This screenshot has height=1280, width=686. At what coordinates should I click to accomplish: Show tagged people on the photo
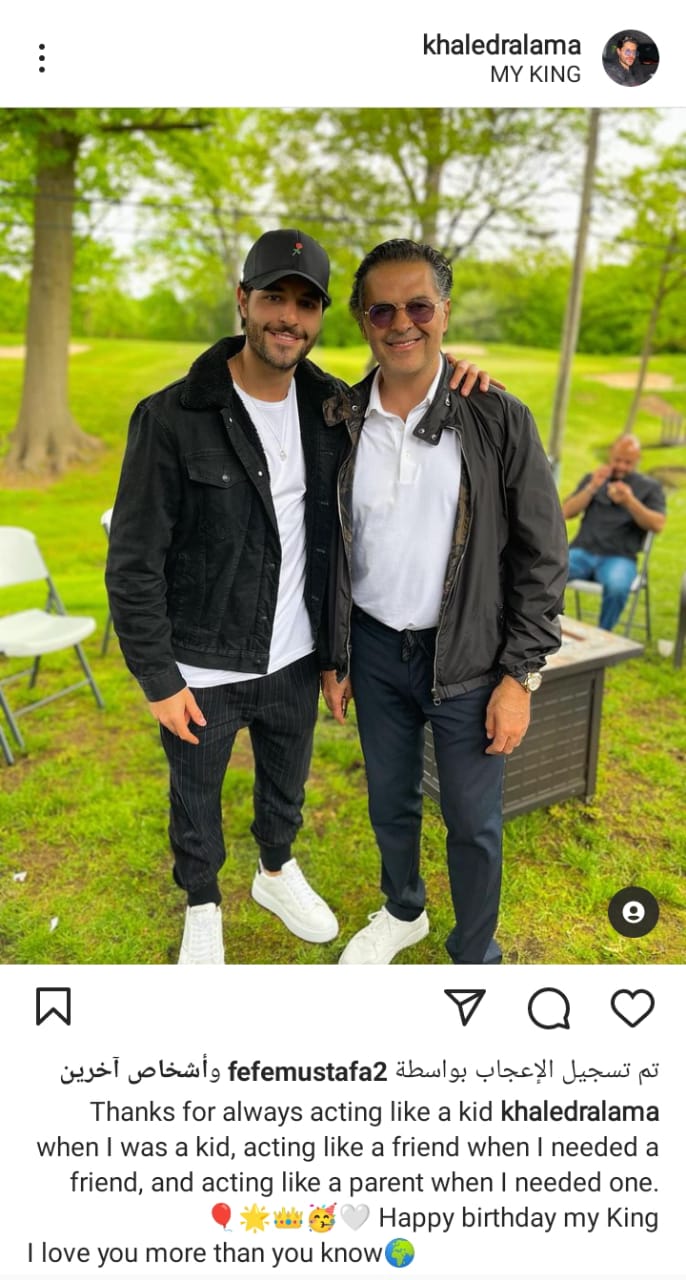tap(633, 912)
